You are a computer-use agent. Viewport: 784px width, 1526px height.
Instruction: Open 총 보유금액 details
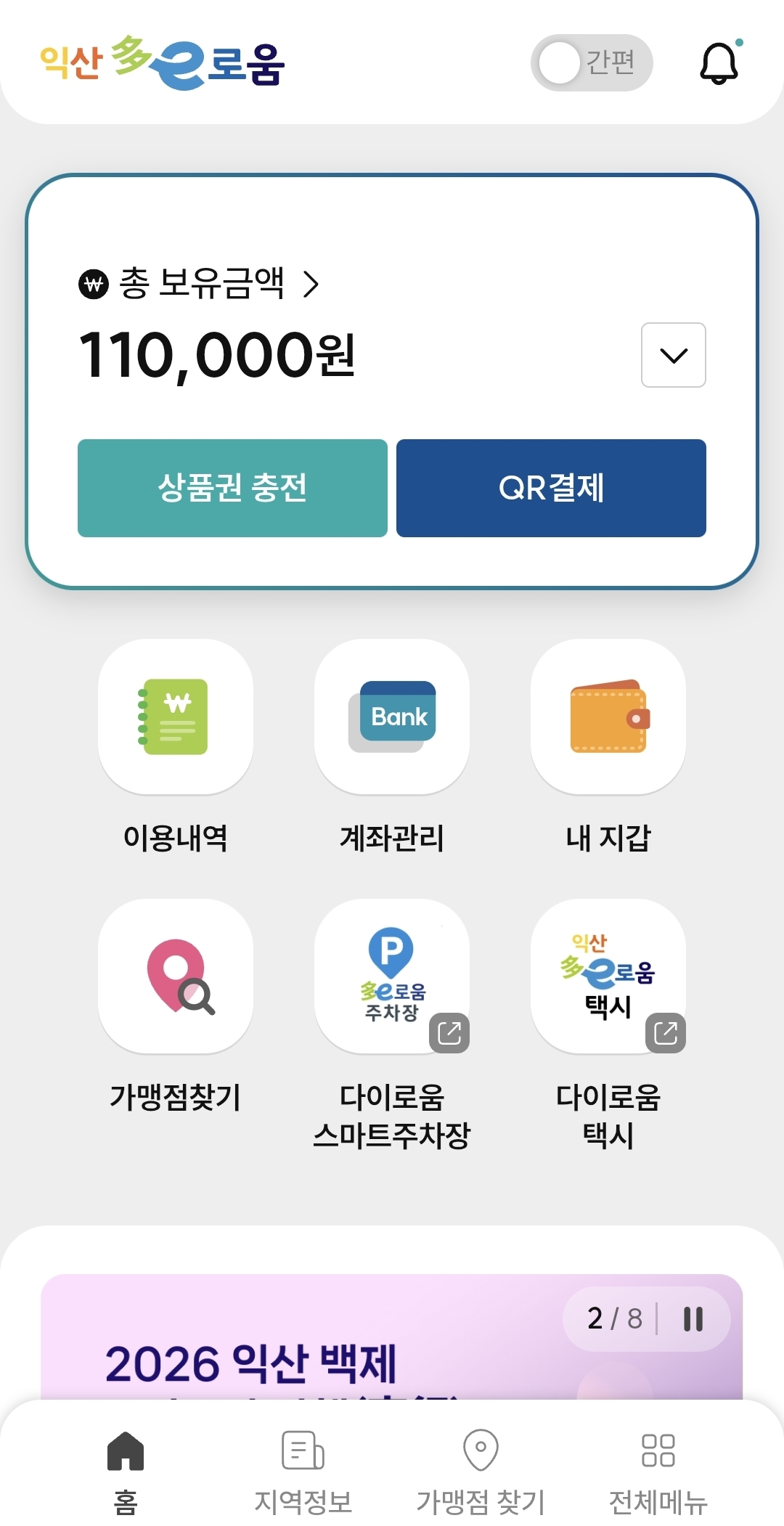tap(200, 283)
